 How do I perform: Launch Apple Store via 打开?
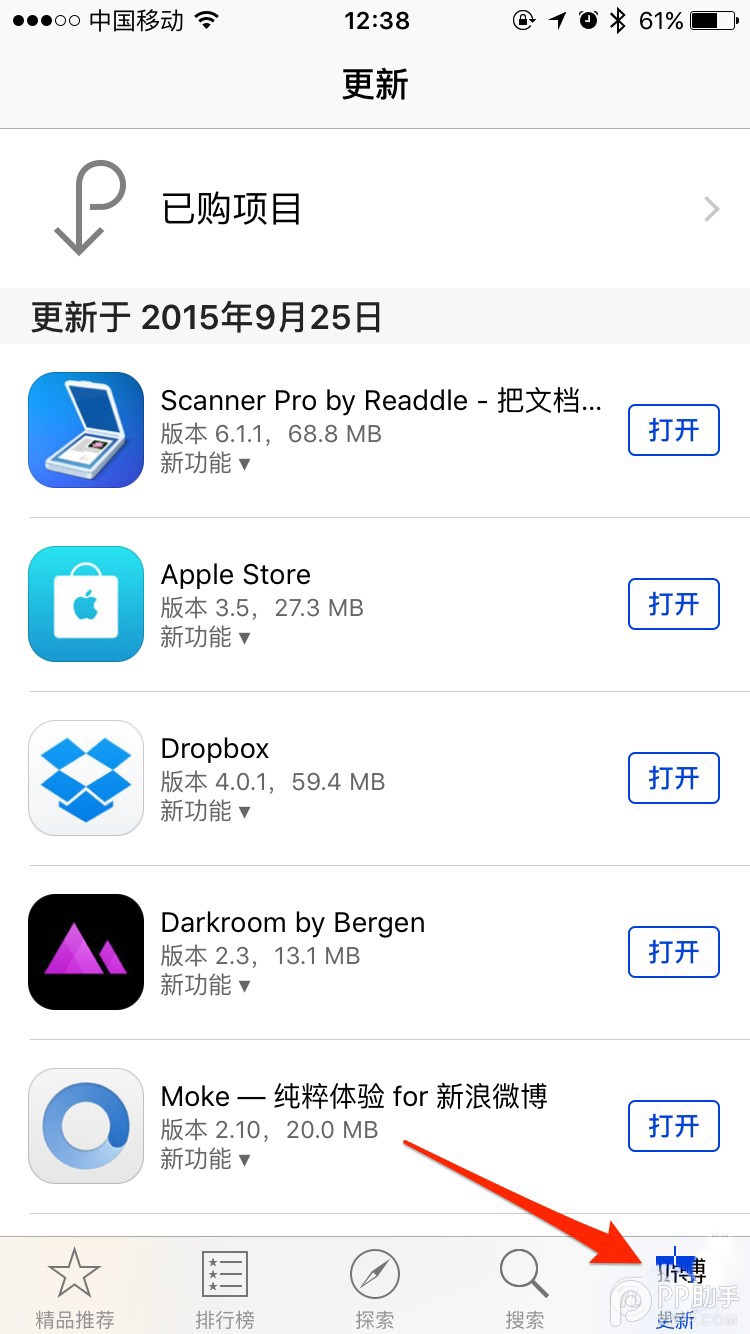(x=673, y=604)
